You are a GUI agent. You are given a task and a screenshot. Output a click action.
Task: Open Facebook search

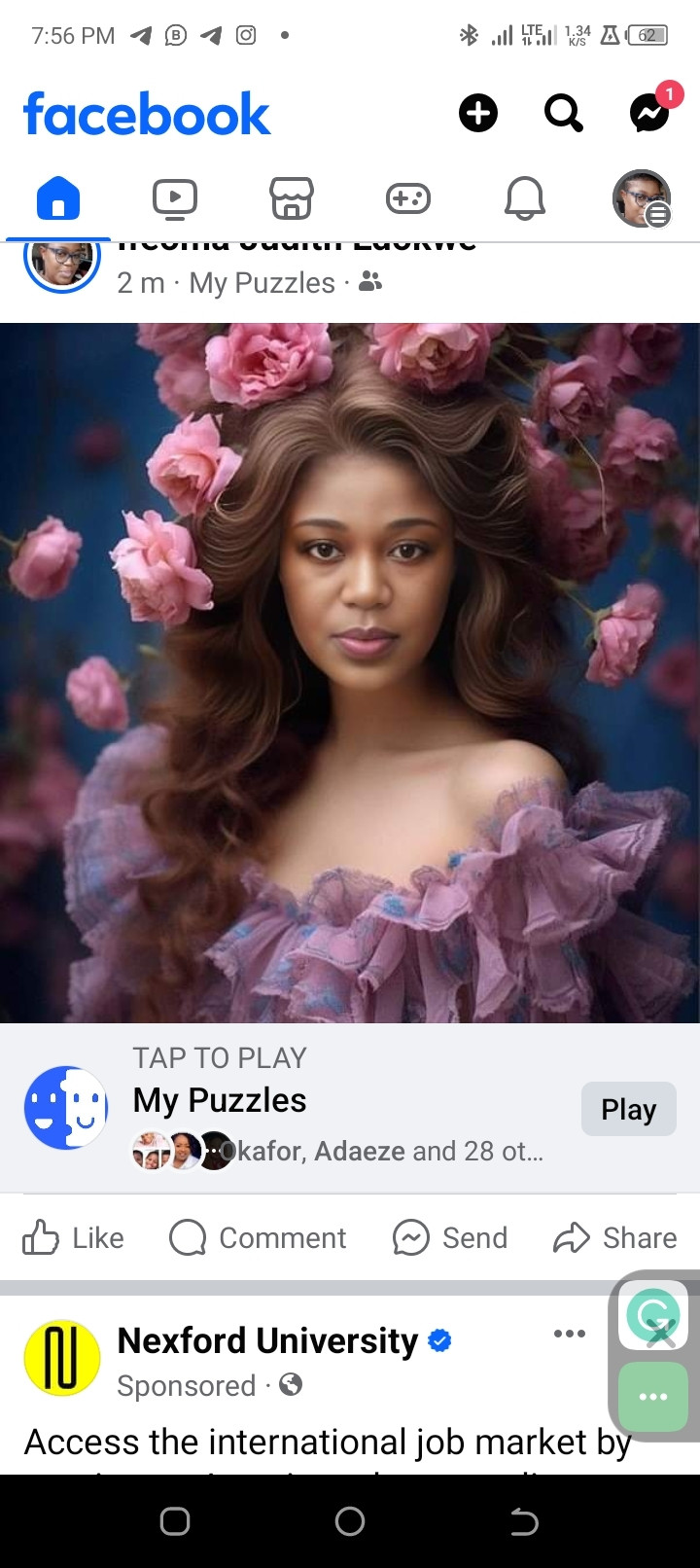click(563, 114)
